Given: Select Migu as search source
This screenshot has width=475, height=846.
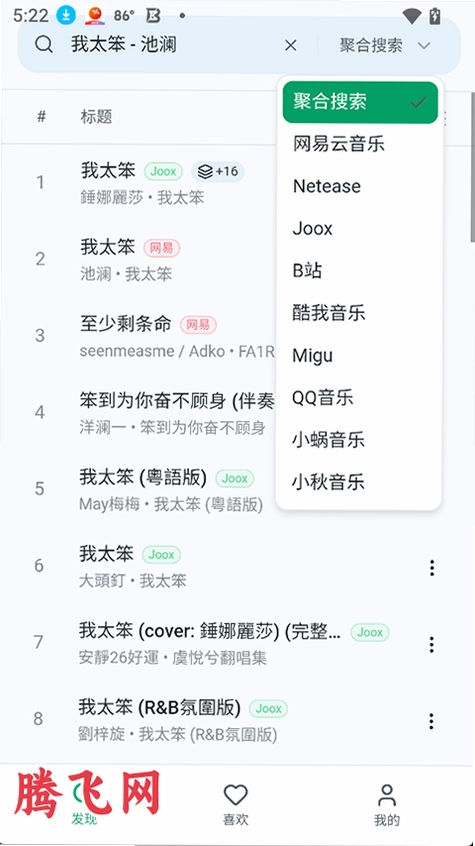Looking at the screenshot, I should [x=359, y=355].
